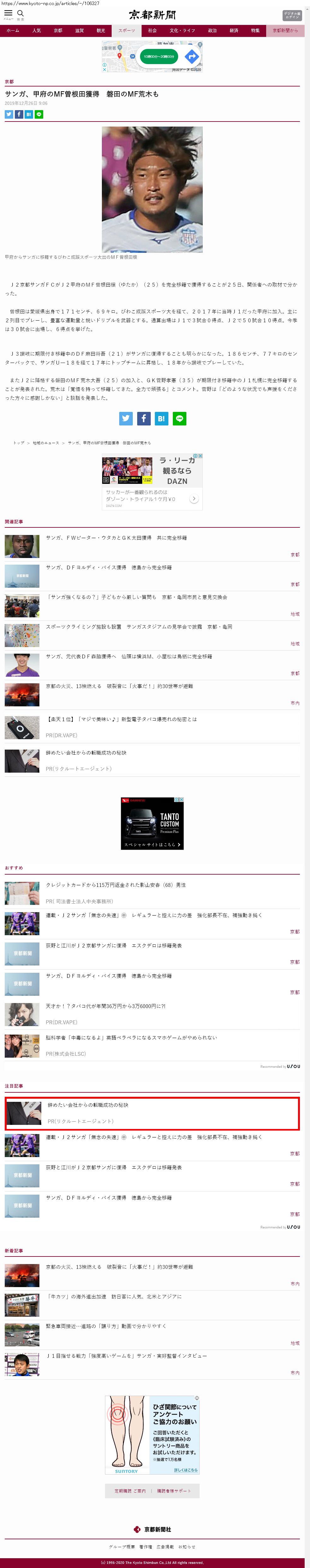Share on Facebook via the large bottom icon
This screenshot has width=310, height=1568.
point(143,418)
